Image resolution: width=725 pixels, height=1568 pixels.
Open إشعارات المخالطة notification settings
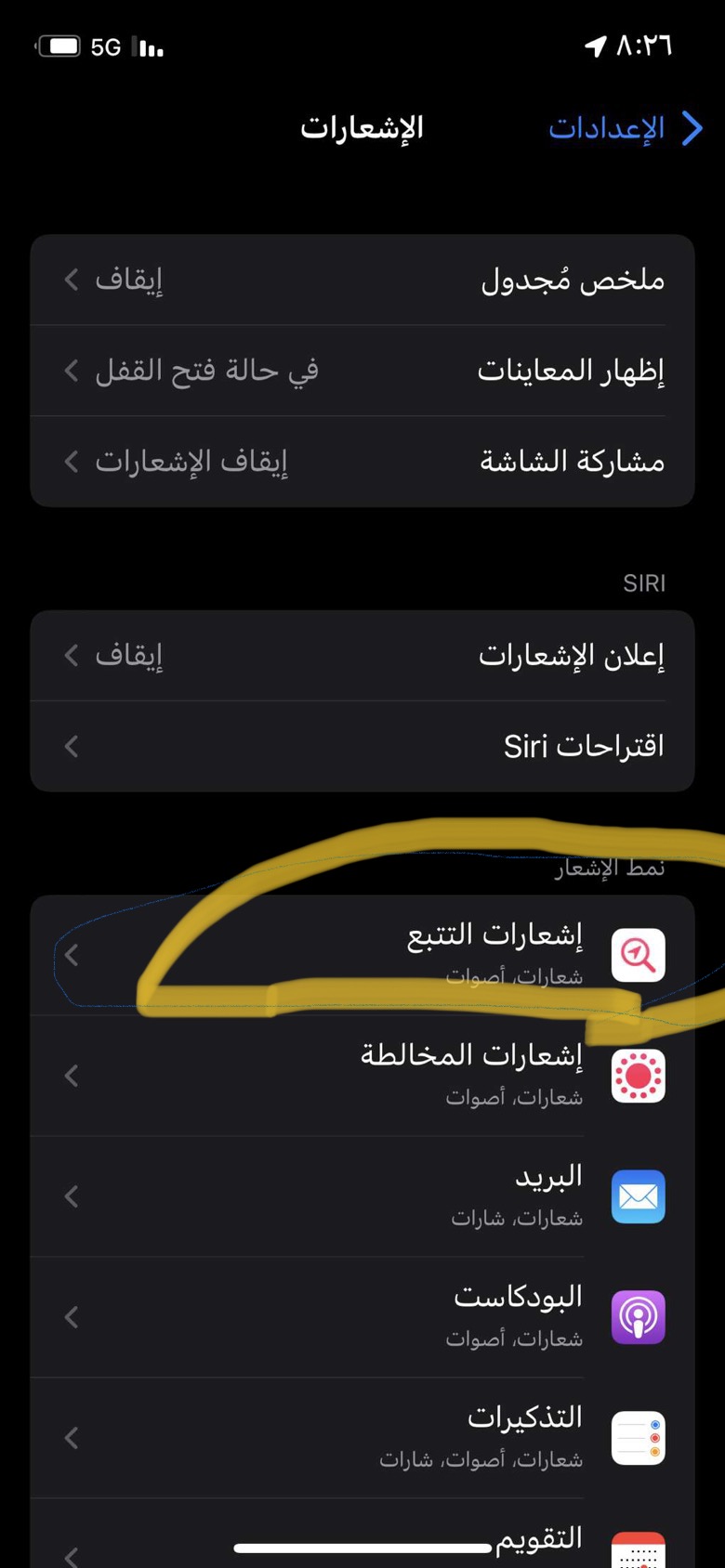362,1076
